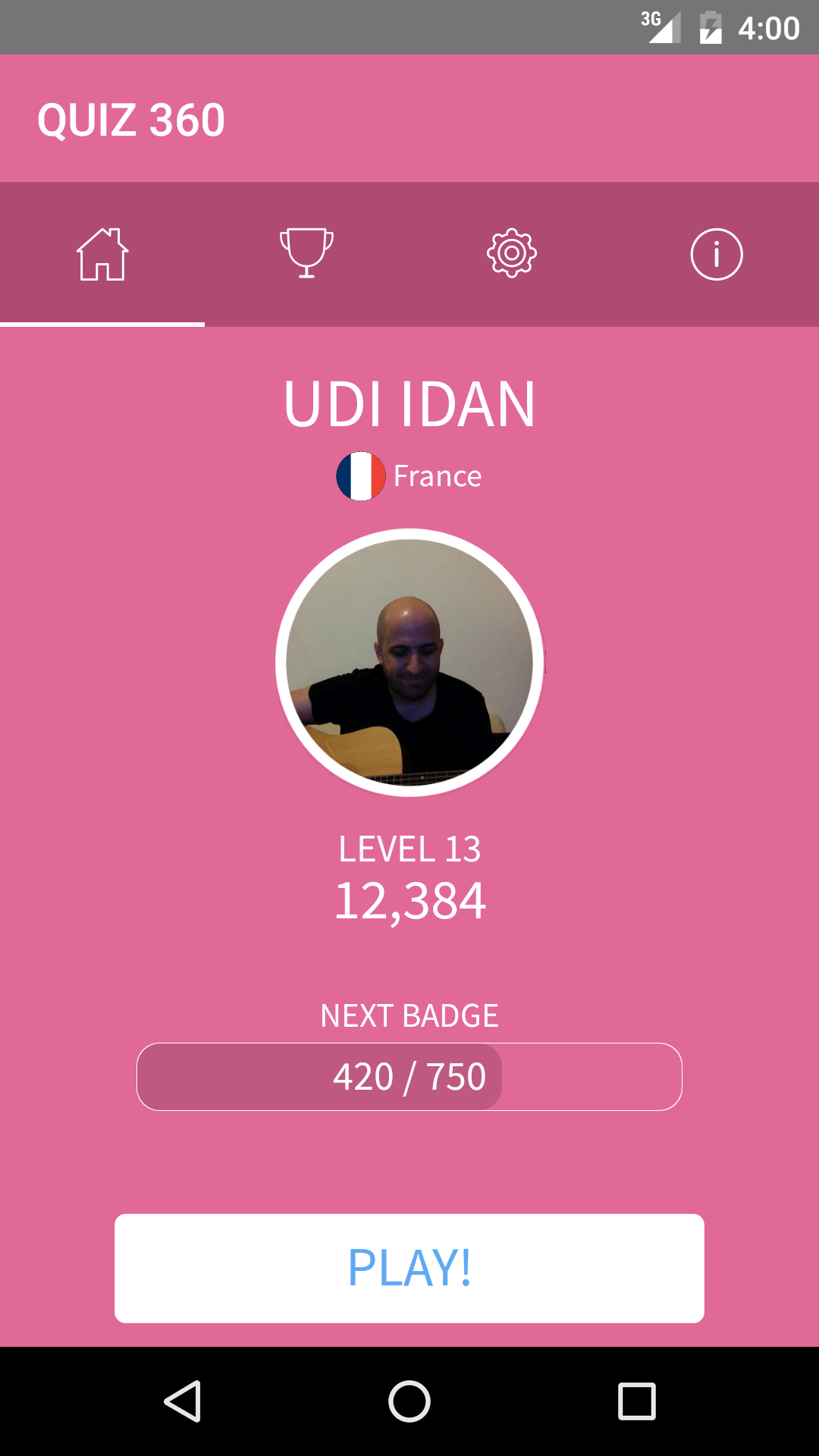Start a quiz with the PLAY! button
The height and width of the screenshot is (1456, 819).
click(409, 1268)
